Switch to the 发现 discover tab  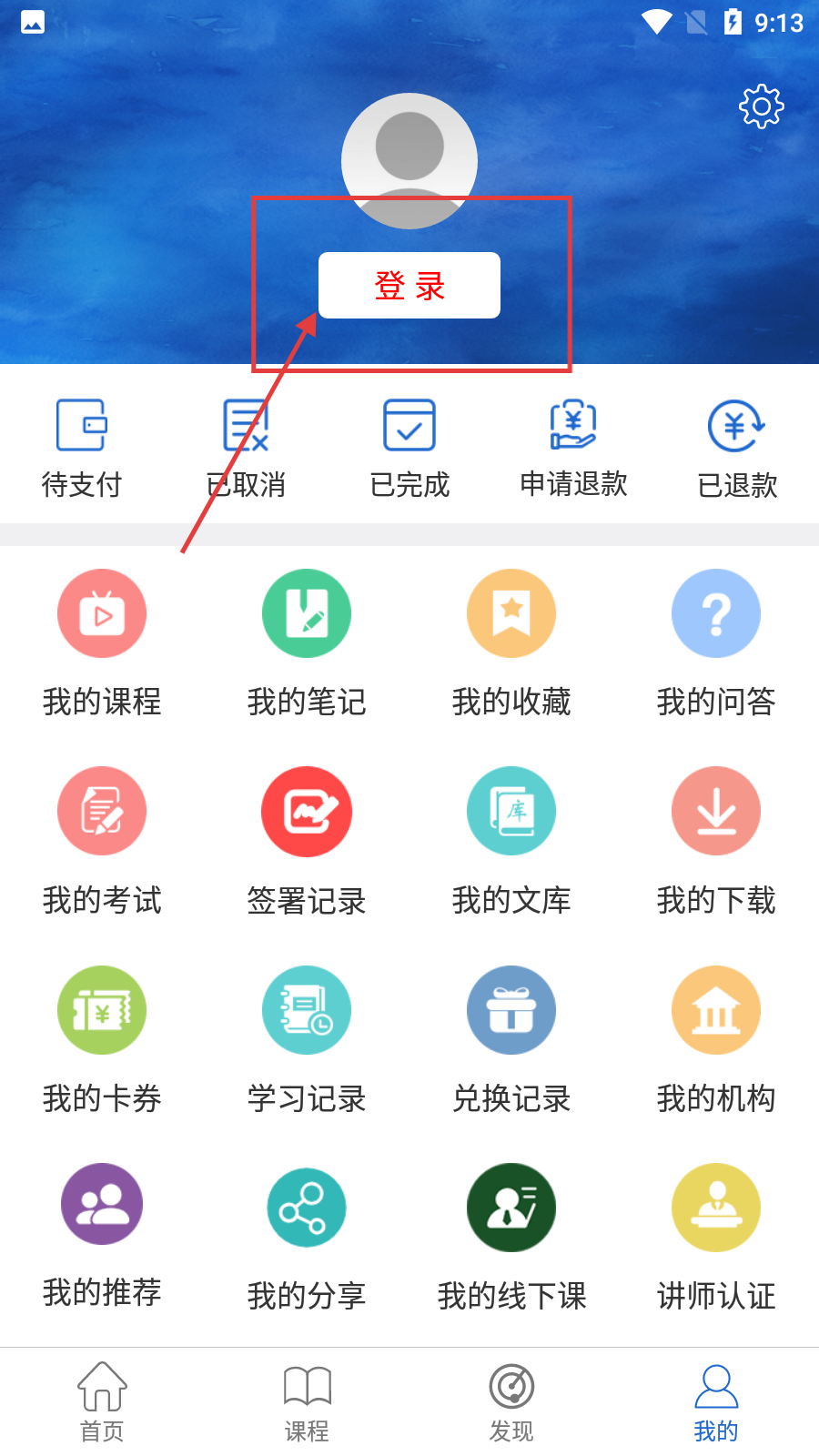(511, 1402)
